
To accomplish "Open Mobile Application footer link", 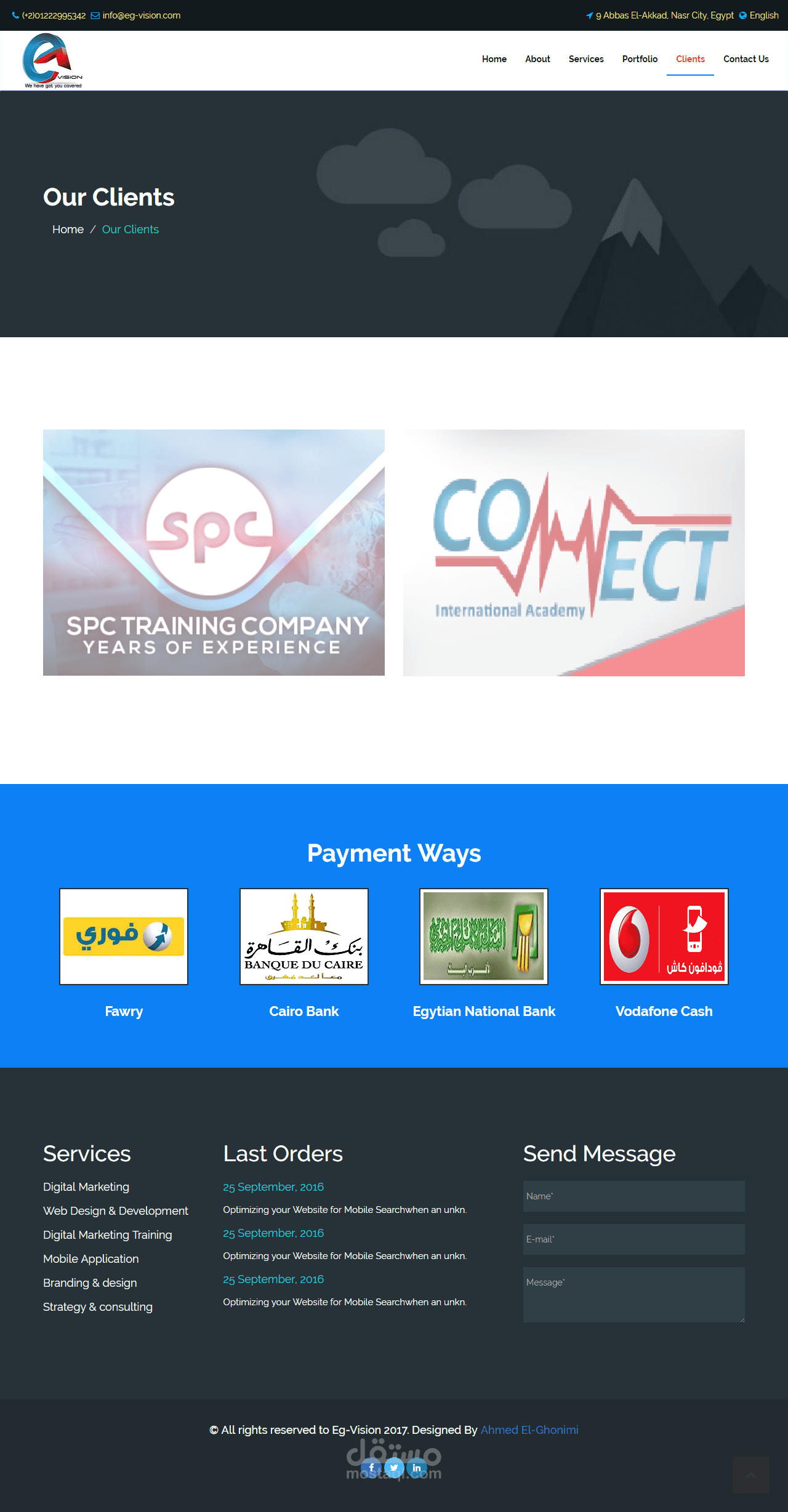I will [90, 1258].
